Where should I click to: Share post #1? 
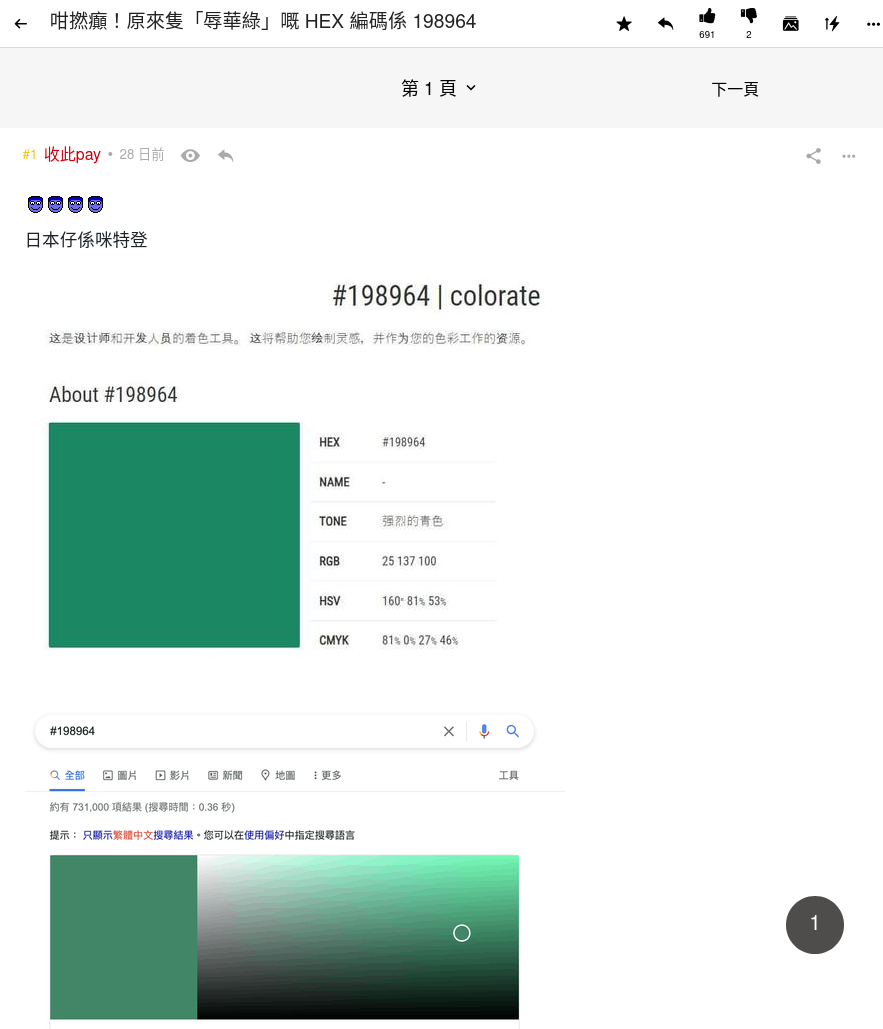tap(814, 156)
